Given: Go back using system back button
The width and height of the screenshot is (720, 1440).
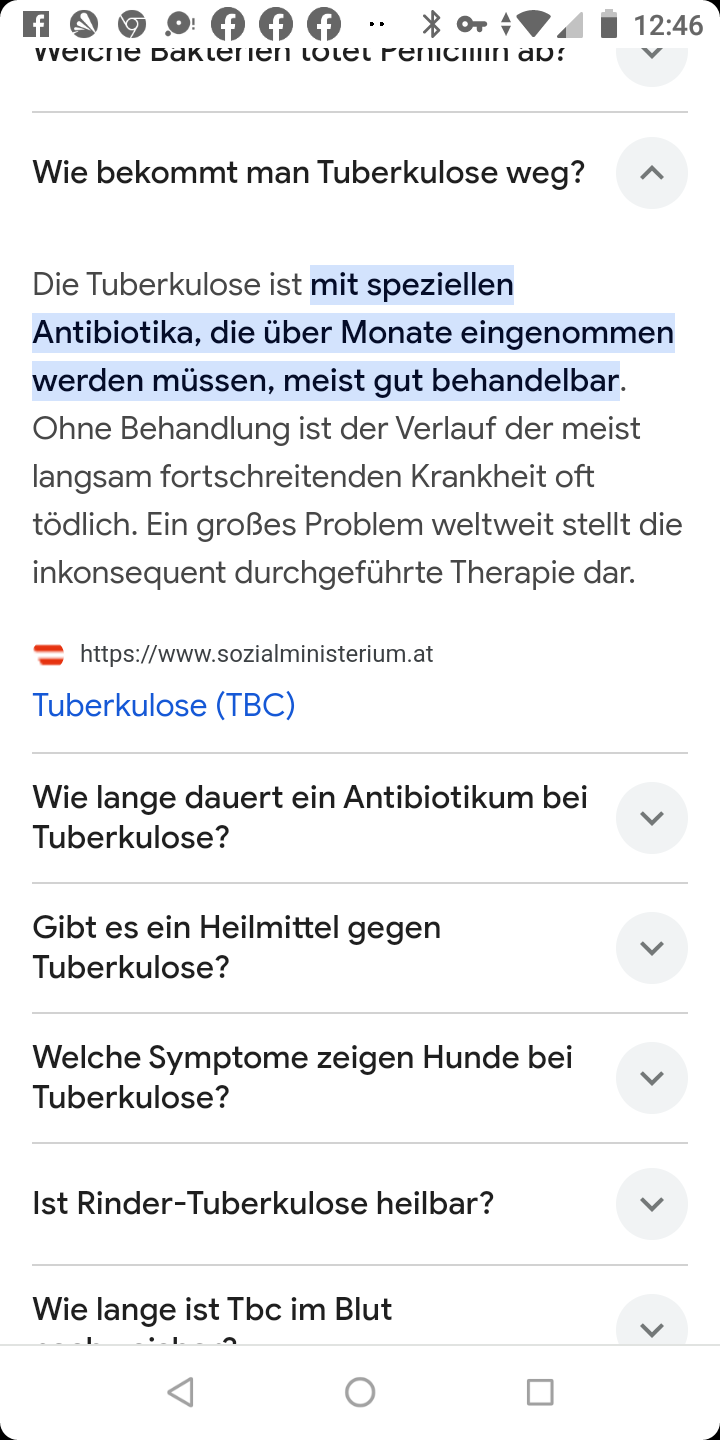Looking at the screenshot, I should click(180, 1392).
